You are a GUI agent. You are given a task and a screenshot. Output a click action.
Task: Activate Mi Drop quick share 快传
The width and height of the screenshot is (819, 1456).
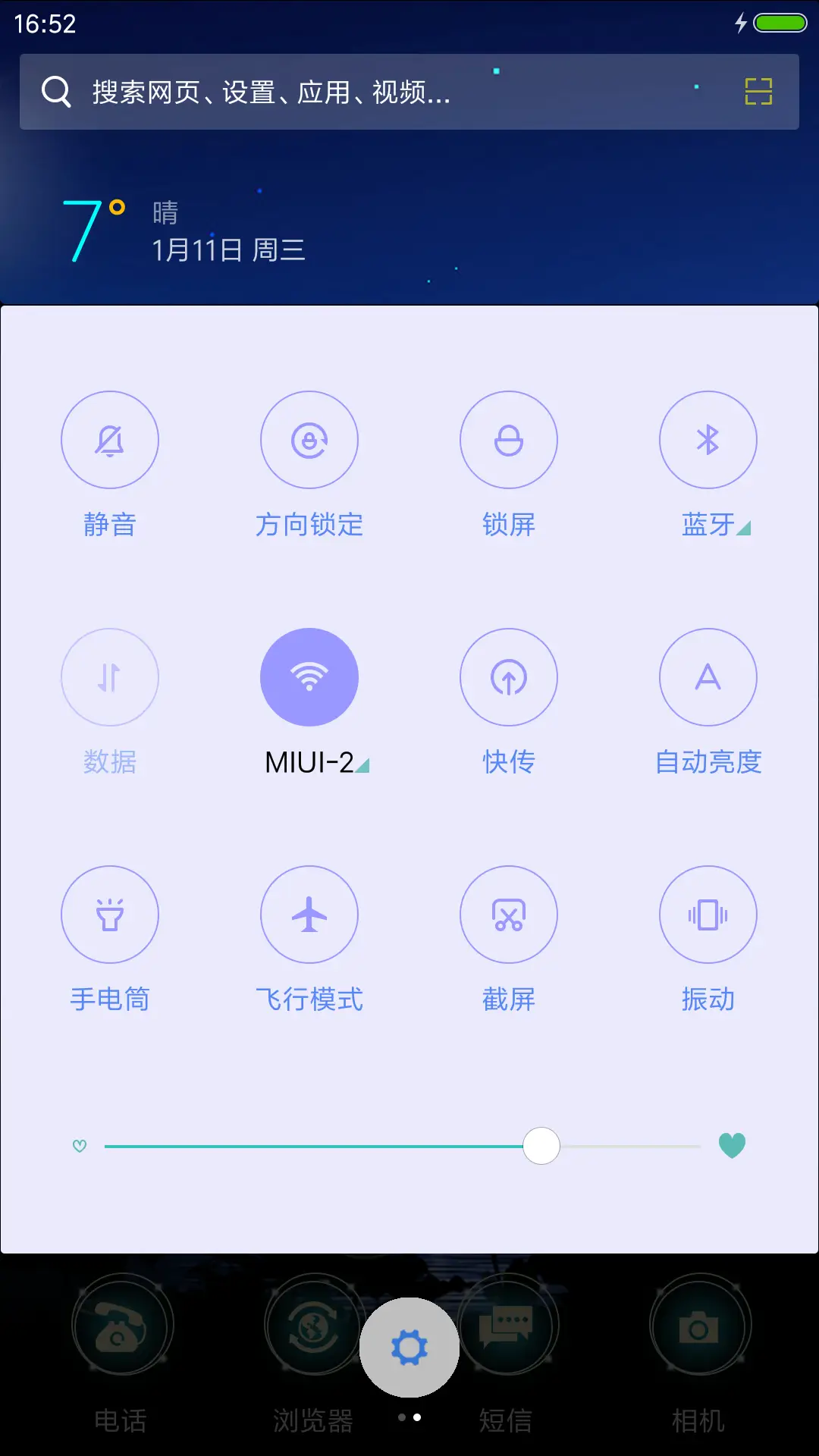click(x=509, y=677)
